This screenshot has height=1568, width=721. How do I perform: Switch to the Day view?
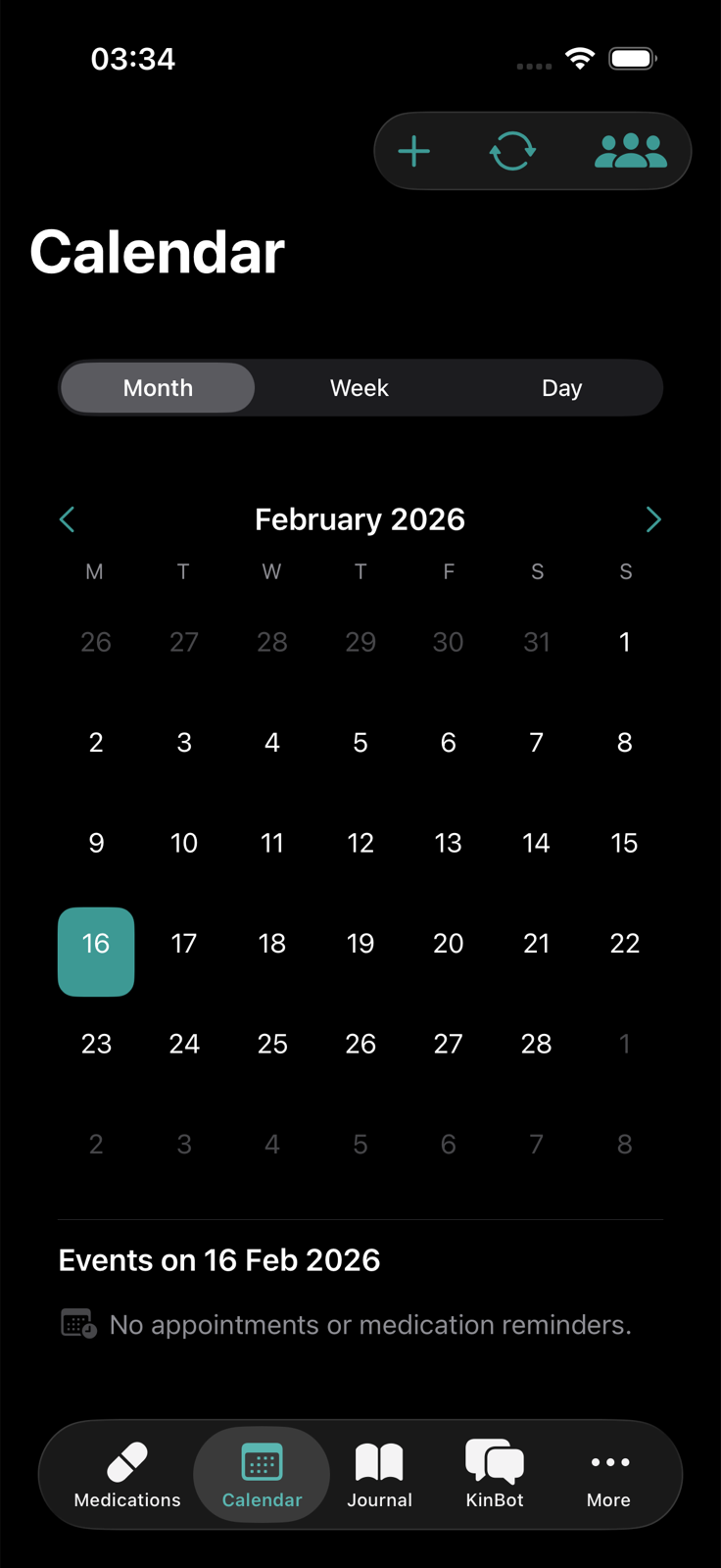[561, 387]
